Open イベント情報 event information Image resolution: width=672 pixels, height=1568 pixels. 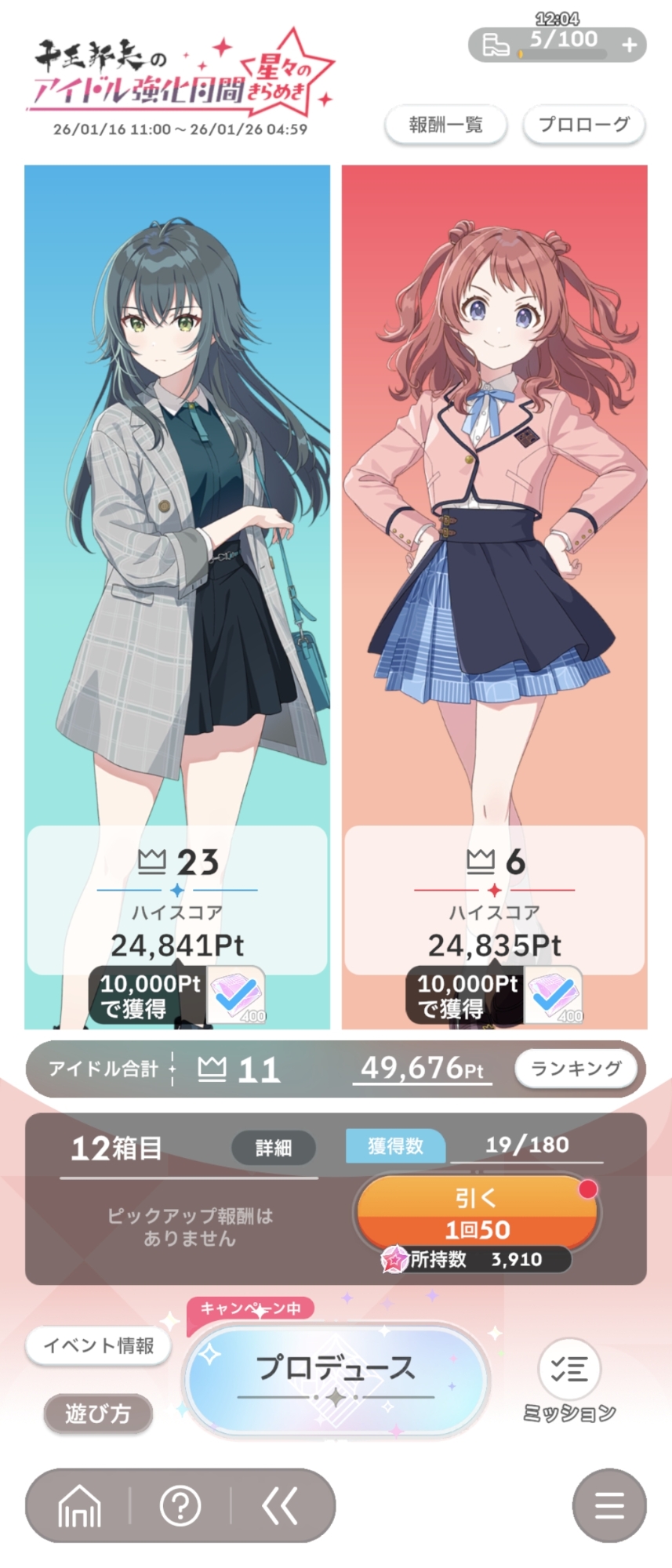pyautogui.click(x=99, y=1346)
